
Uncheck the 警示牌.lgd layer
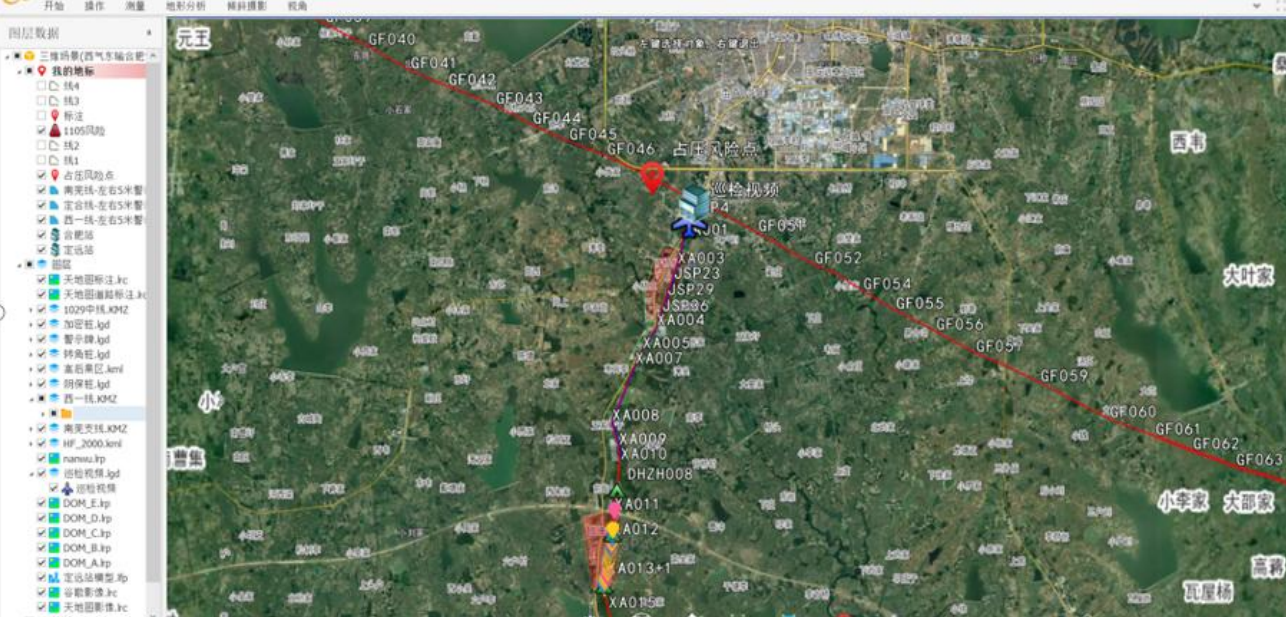41,339
